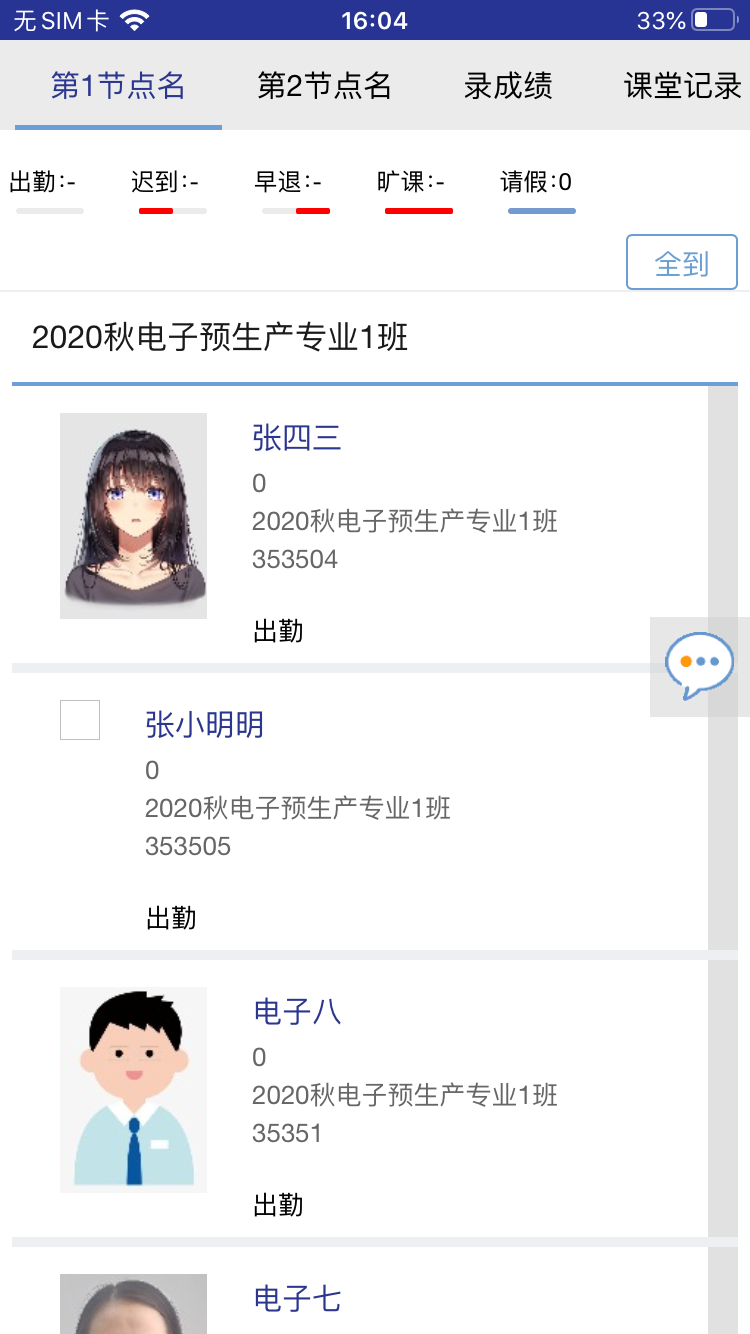Open student 张四三's entry
Image resolution: width=750 pixels, height=1334 pixels.
pyautogui.click(x=297, y=438)
